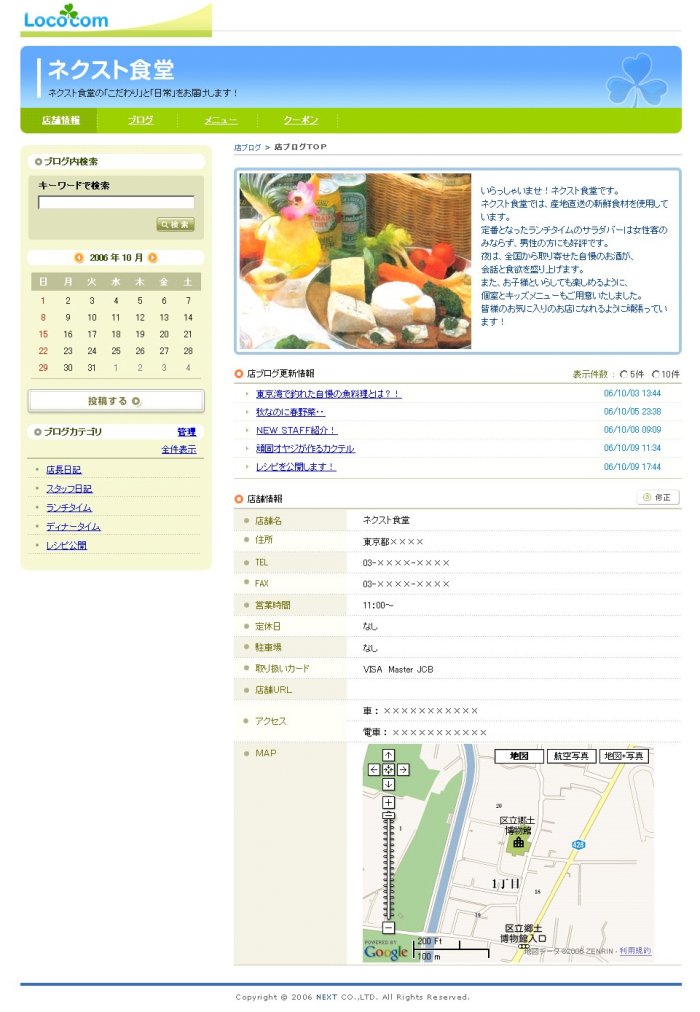This screenshot has width=700, height=1012.
Task: Zoom in on the map
Action: [388, 802]
